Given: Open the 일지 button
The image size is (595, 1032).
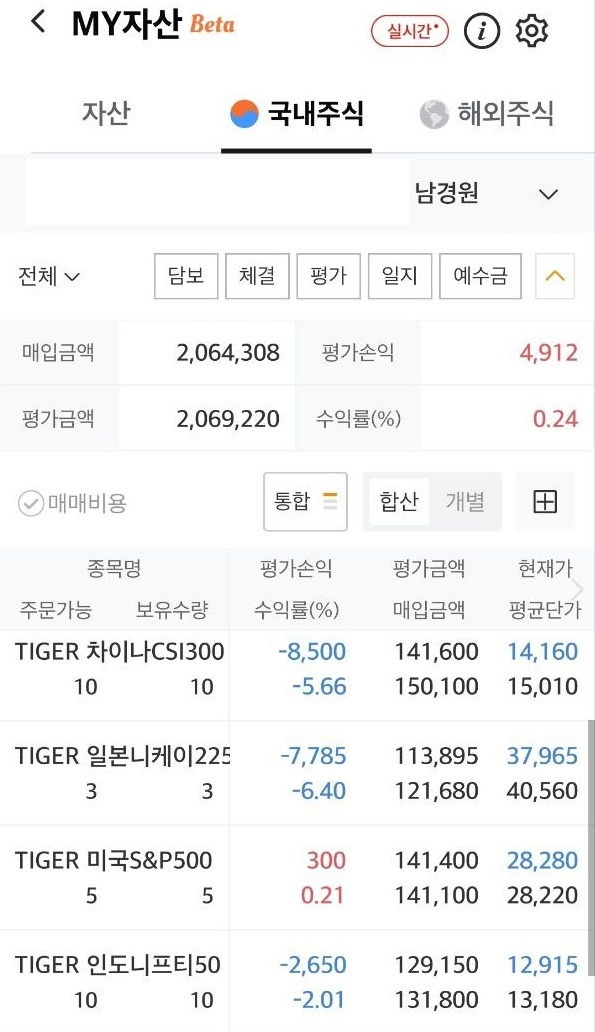Looking at the screenshot, I should [x=400, y=276].
